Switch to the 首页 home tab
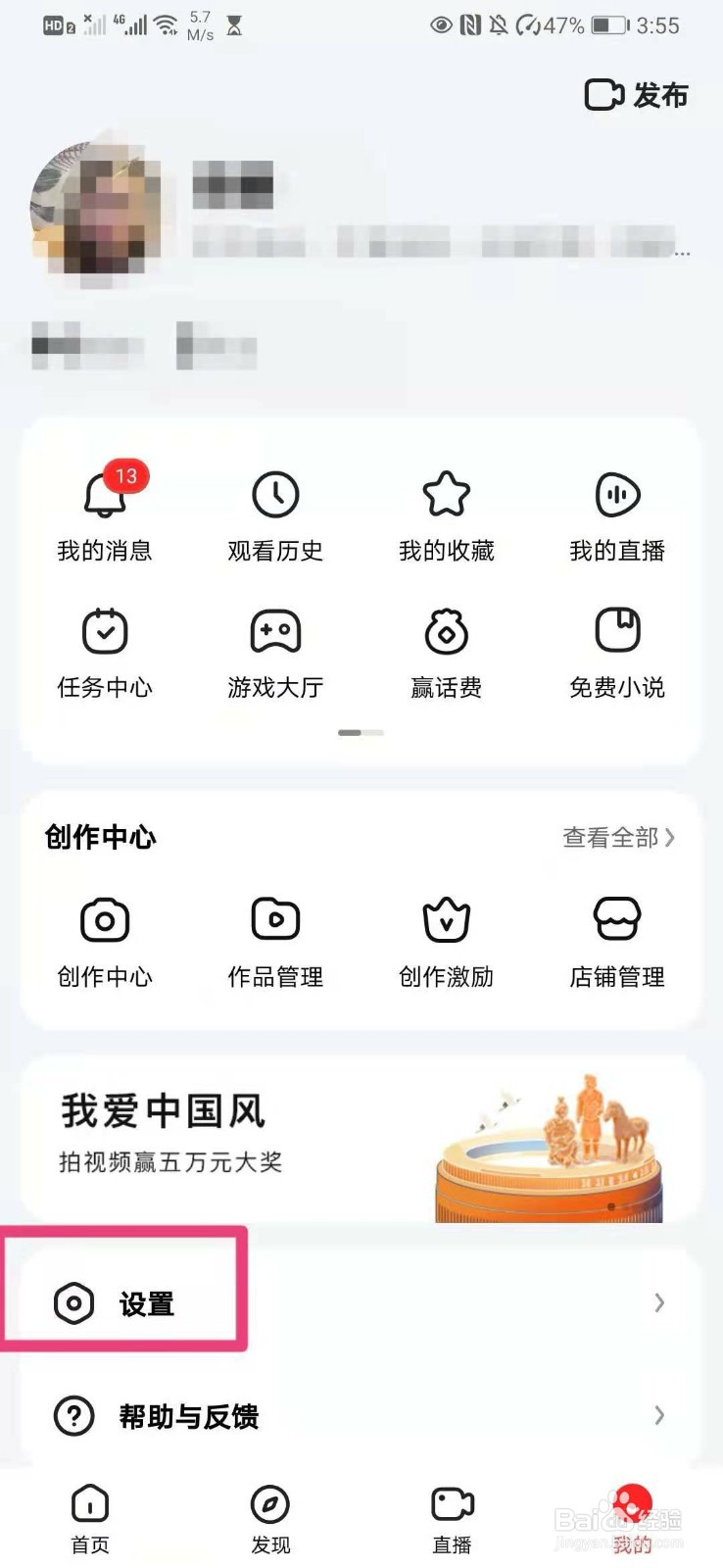Image resolution: width=723 pixels, height=1568 pixels. [x=90, y=1520]
